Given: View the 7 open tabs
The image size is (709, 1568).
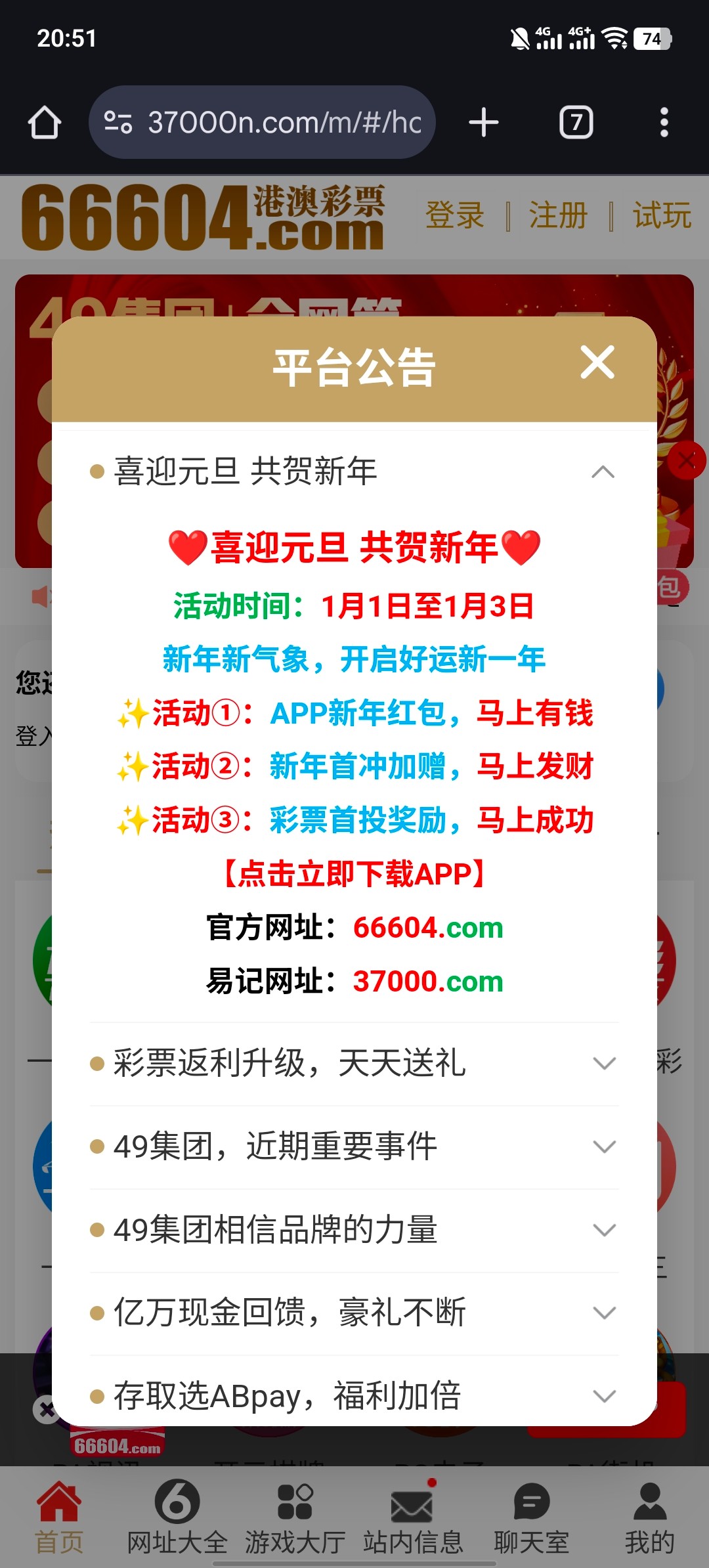Looking at the screenshot, I should pyautogui.click(x=576, y=122).
